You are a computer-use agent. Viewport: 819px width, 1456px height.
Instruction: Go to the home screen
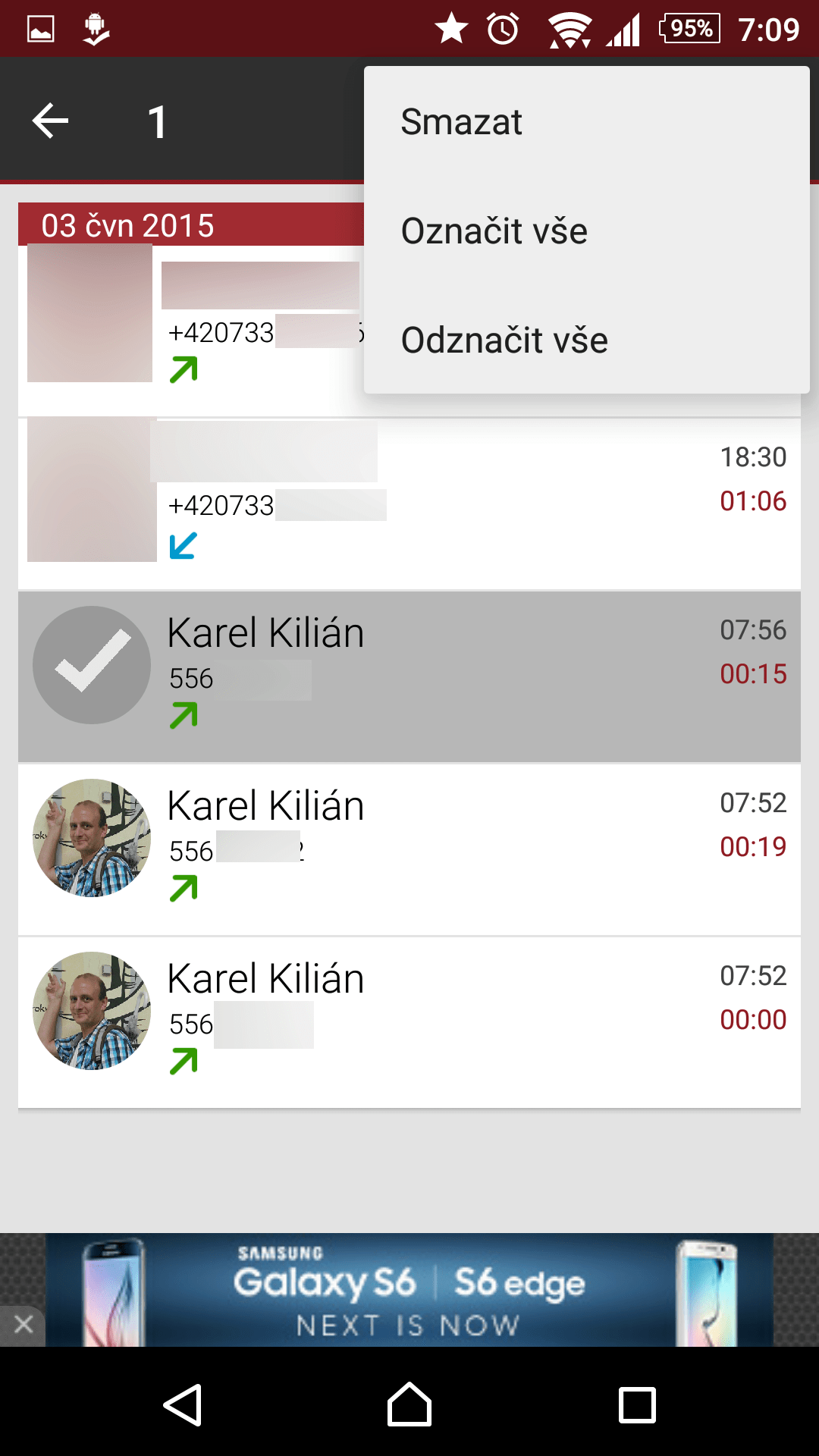pyautogui.click(x=409, y=1404)
